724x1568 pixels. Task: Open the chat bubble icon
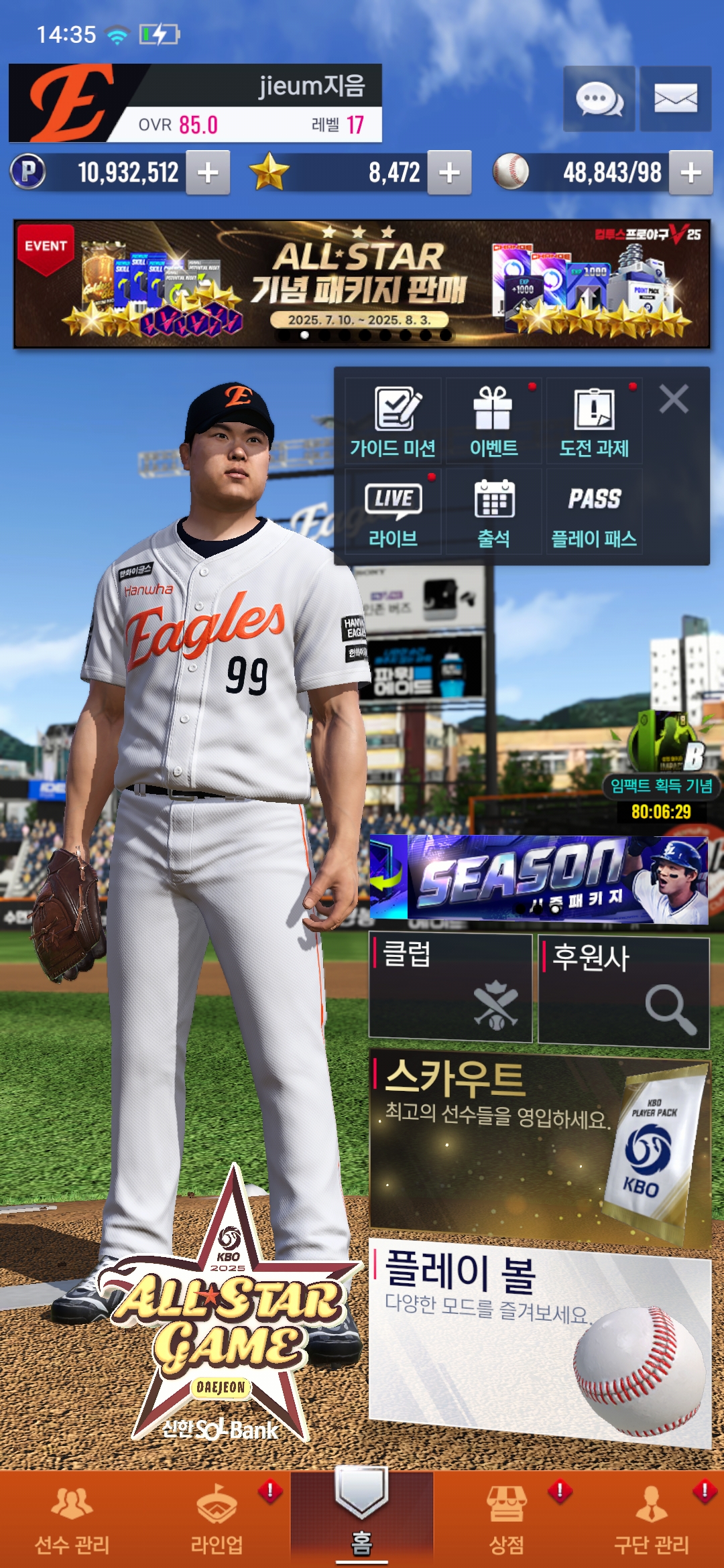599,99
